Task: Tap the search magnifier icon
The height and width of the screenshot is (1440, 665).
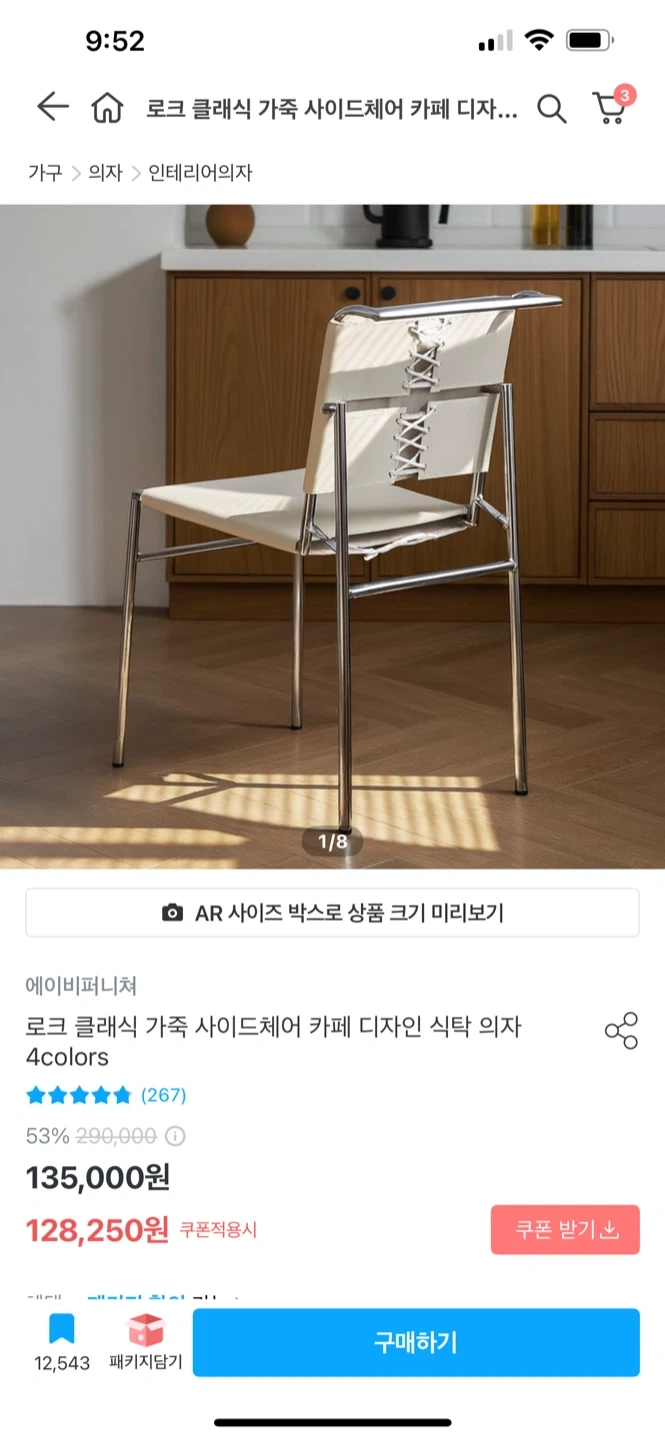Action: click(551, 108)
